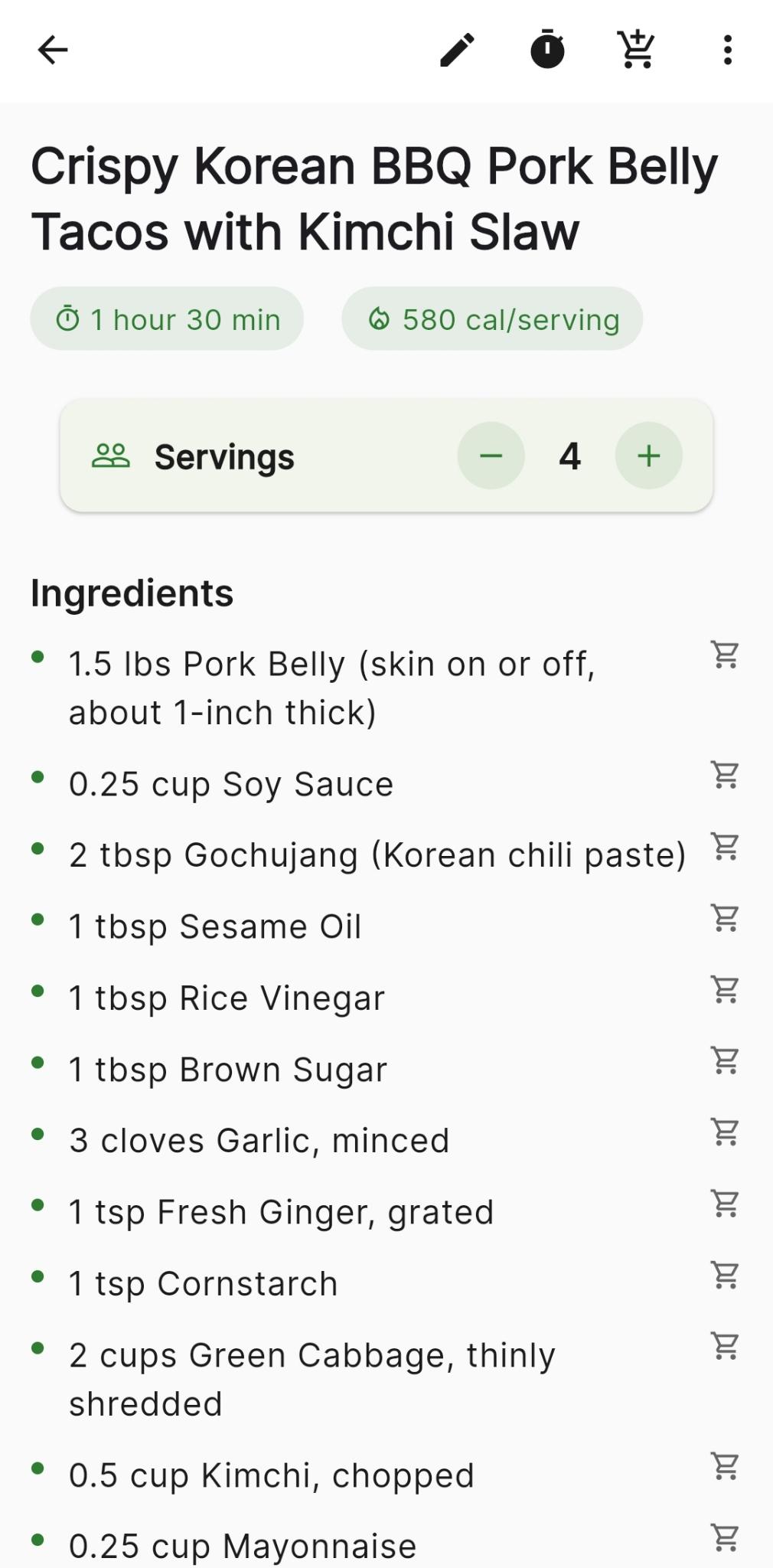Decrease servings with the minus button

491,456
